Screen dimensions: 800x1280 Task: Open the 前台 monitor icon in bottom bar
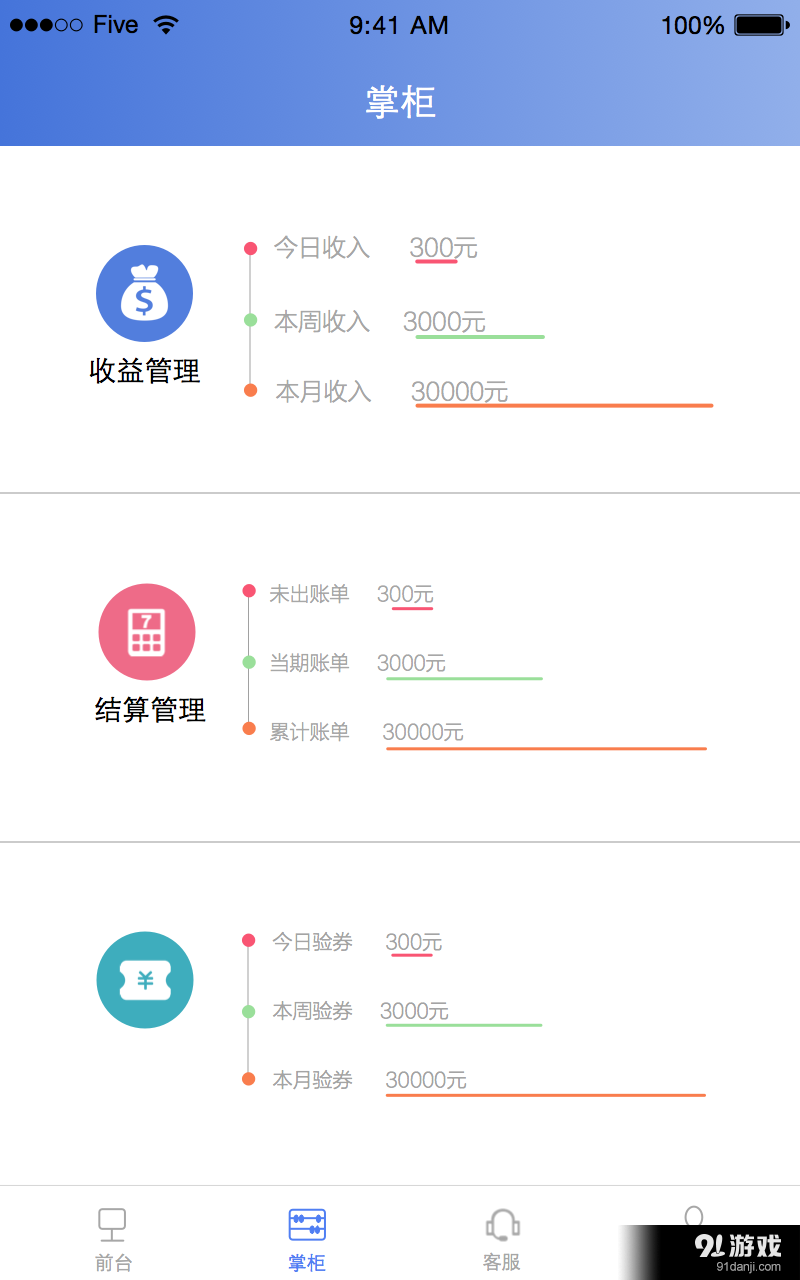[x=112, y=1223]
